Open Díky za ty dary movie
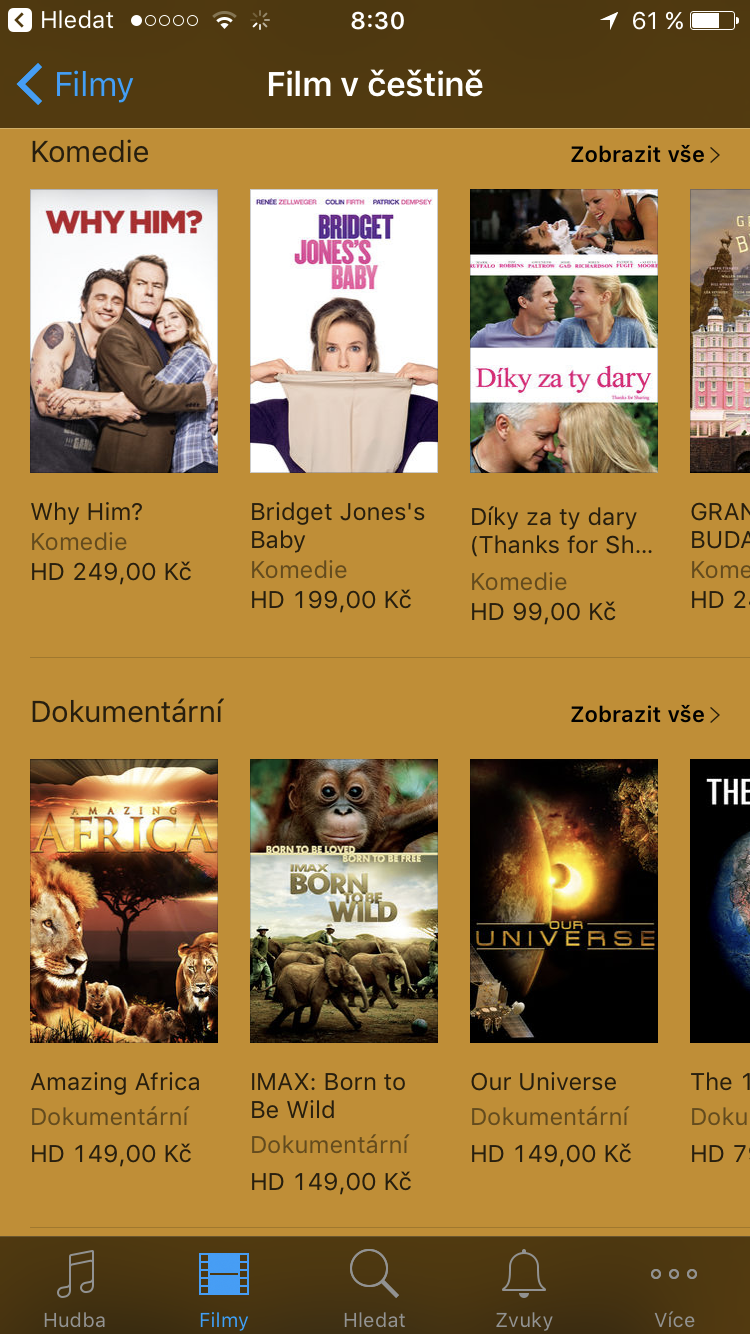750x1334 pixels. (x=564, y=331)
